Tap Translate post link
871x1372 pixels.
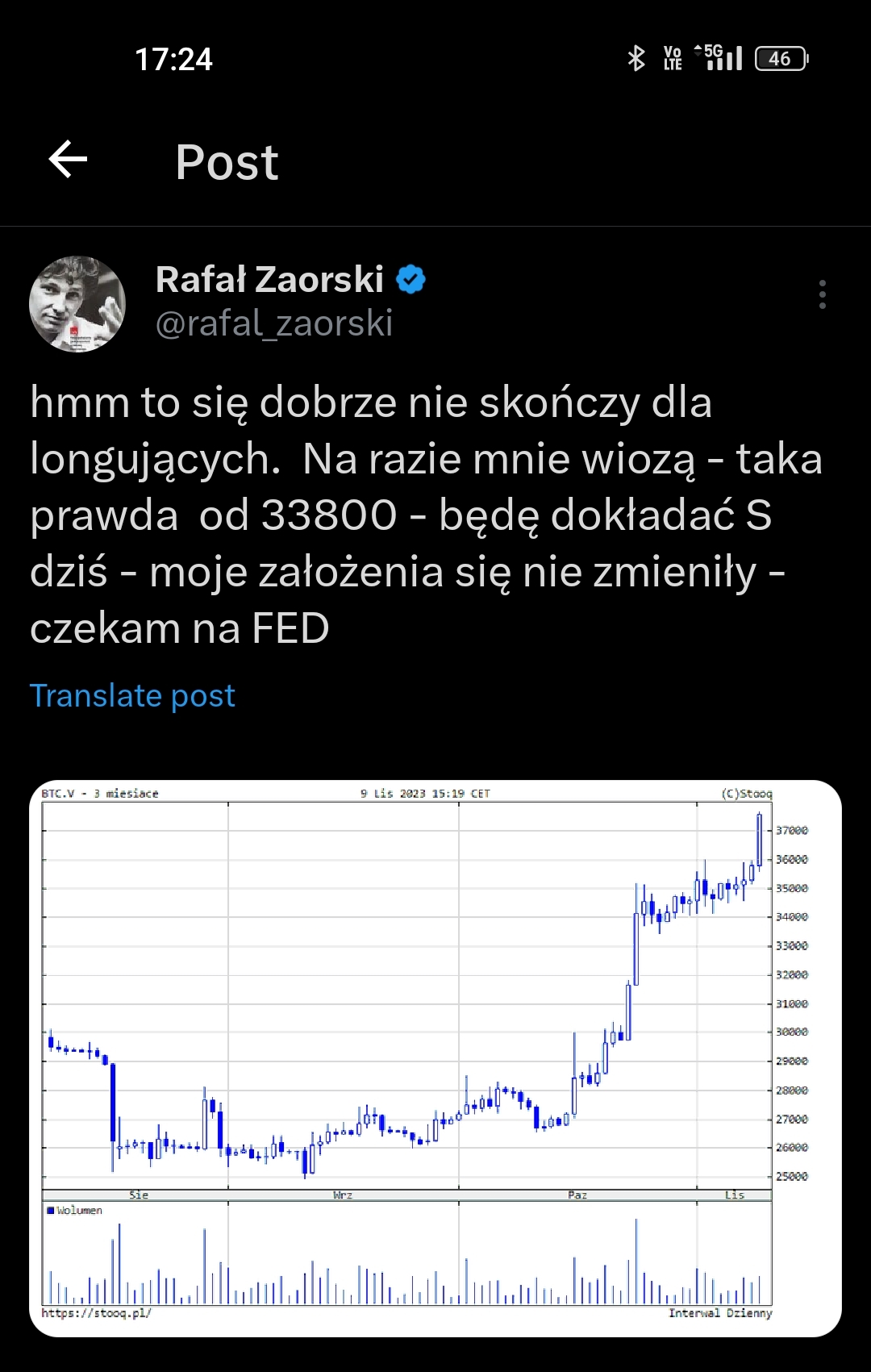(132, 695)
